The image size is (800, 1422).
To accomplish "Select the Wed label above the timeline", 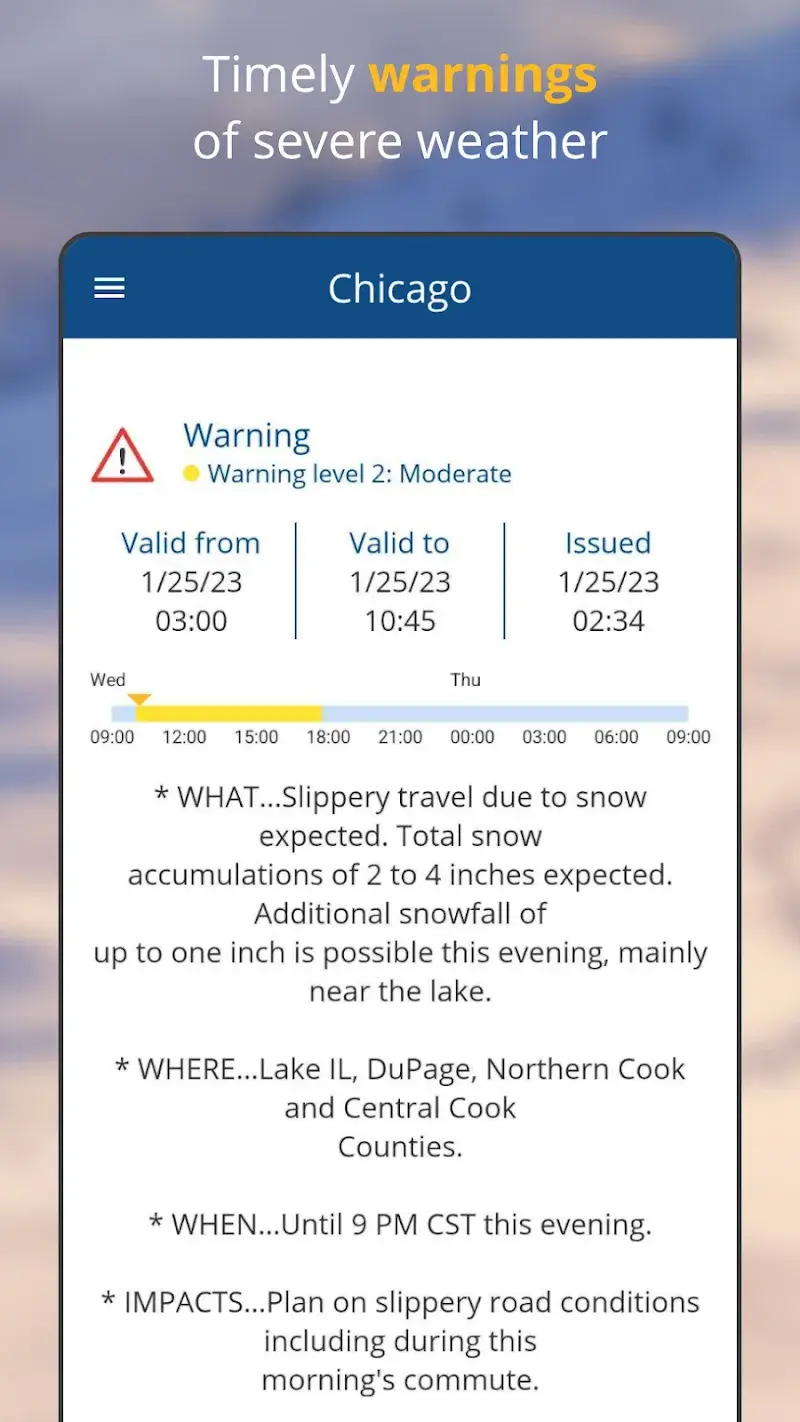I will 107,680.
